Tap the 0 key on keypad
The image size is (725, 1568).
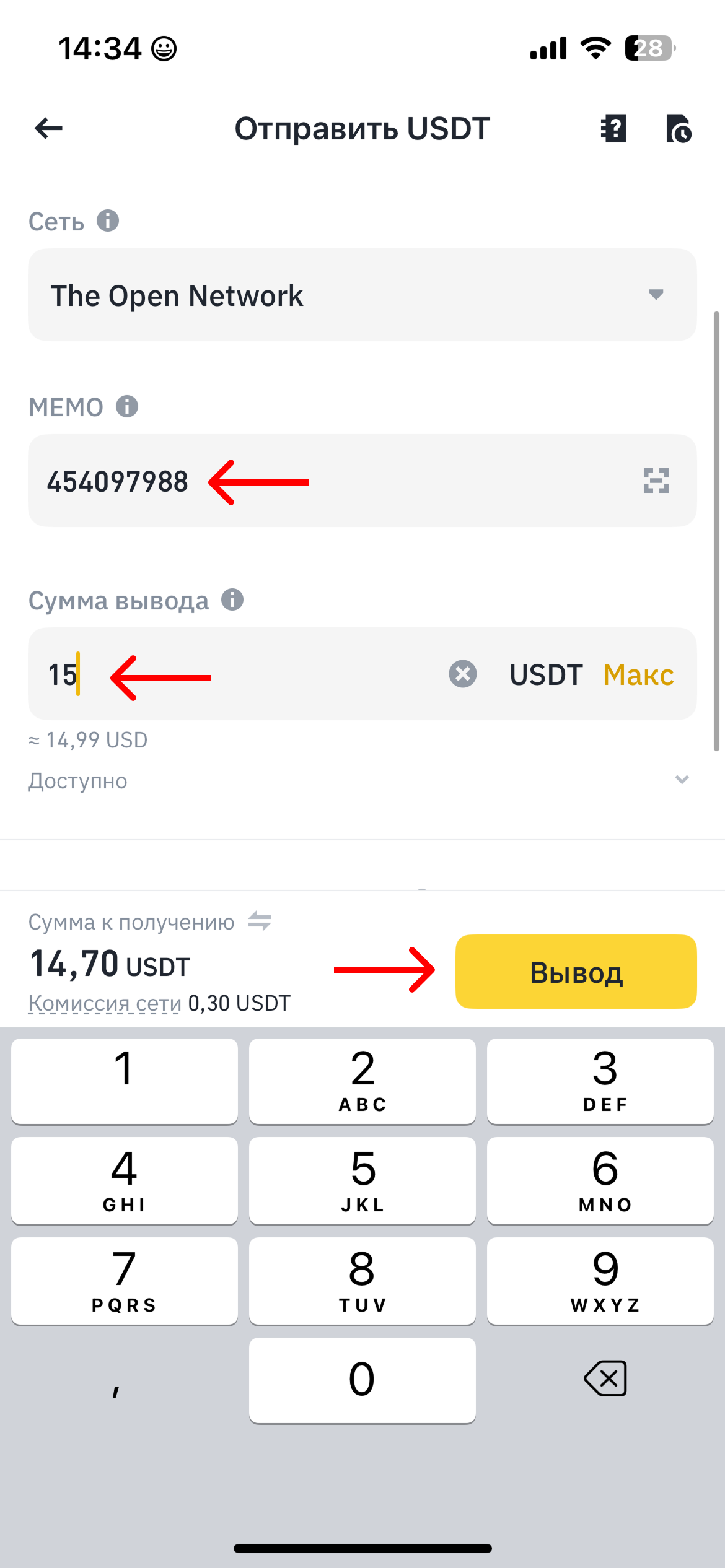pos(362,1380)
